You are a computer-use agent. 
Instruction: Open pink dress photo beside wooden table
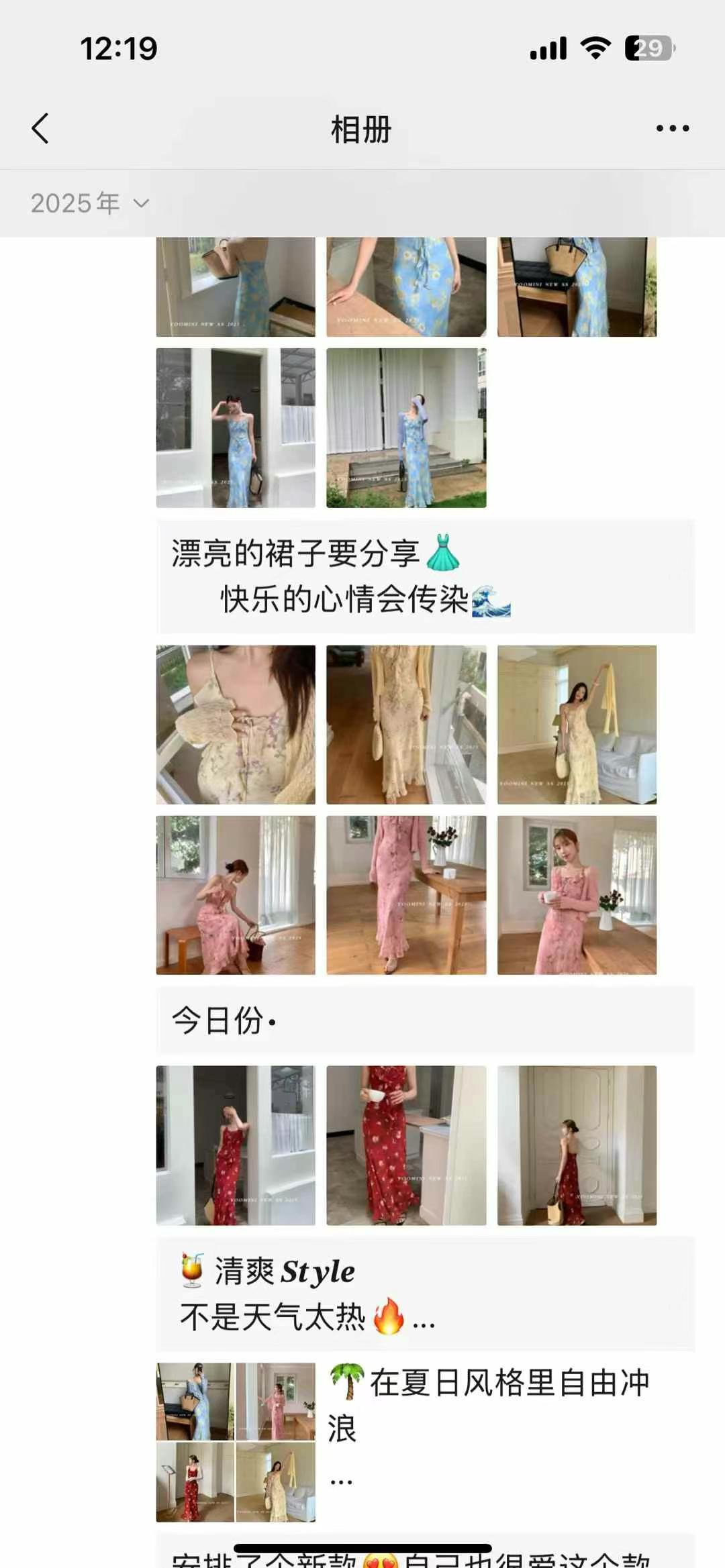406,895
